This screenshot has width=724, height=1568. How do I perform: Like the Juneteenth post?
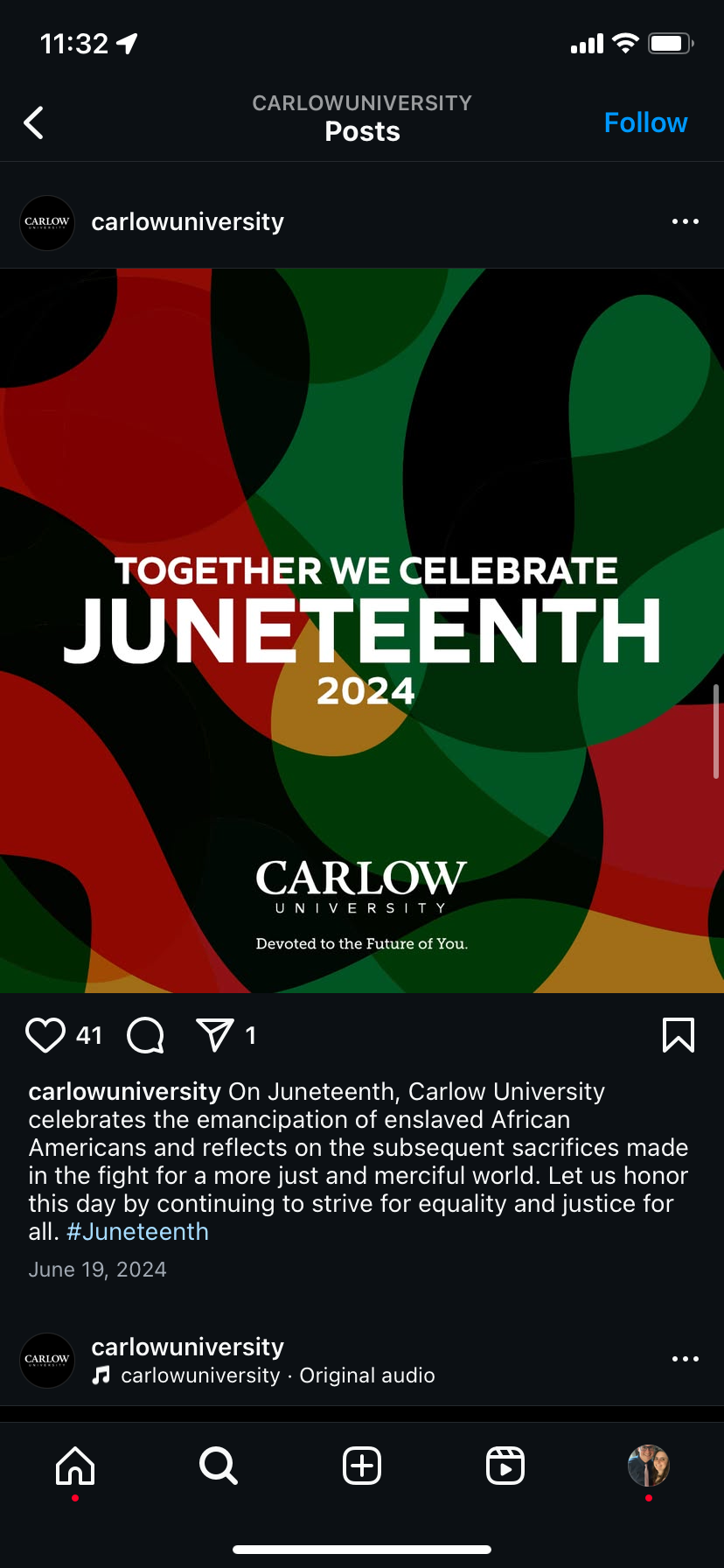click(x=45, y=1035)
